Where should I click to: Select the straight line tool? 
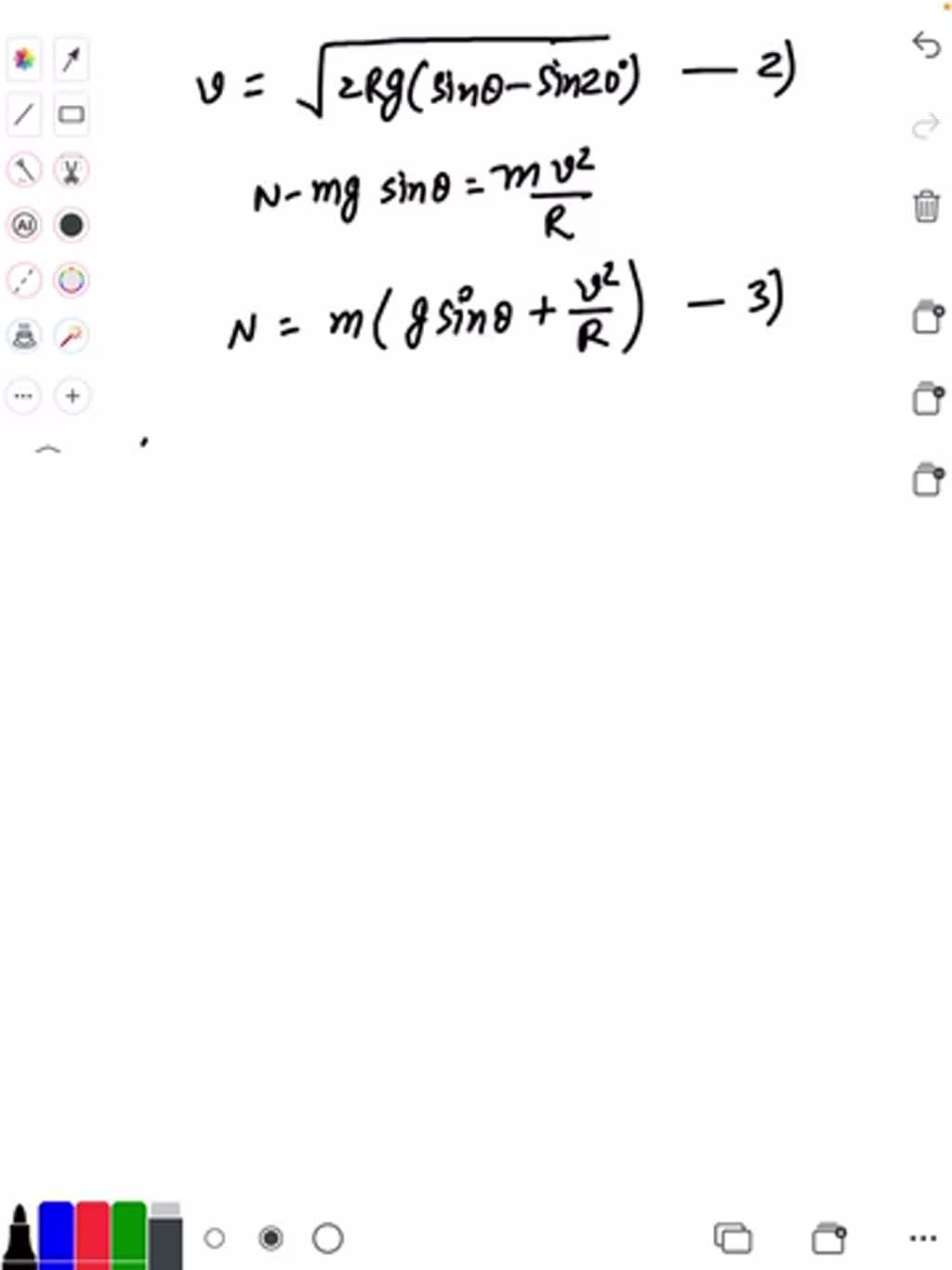click(24, 113)
